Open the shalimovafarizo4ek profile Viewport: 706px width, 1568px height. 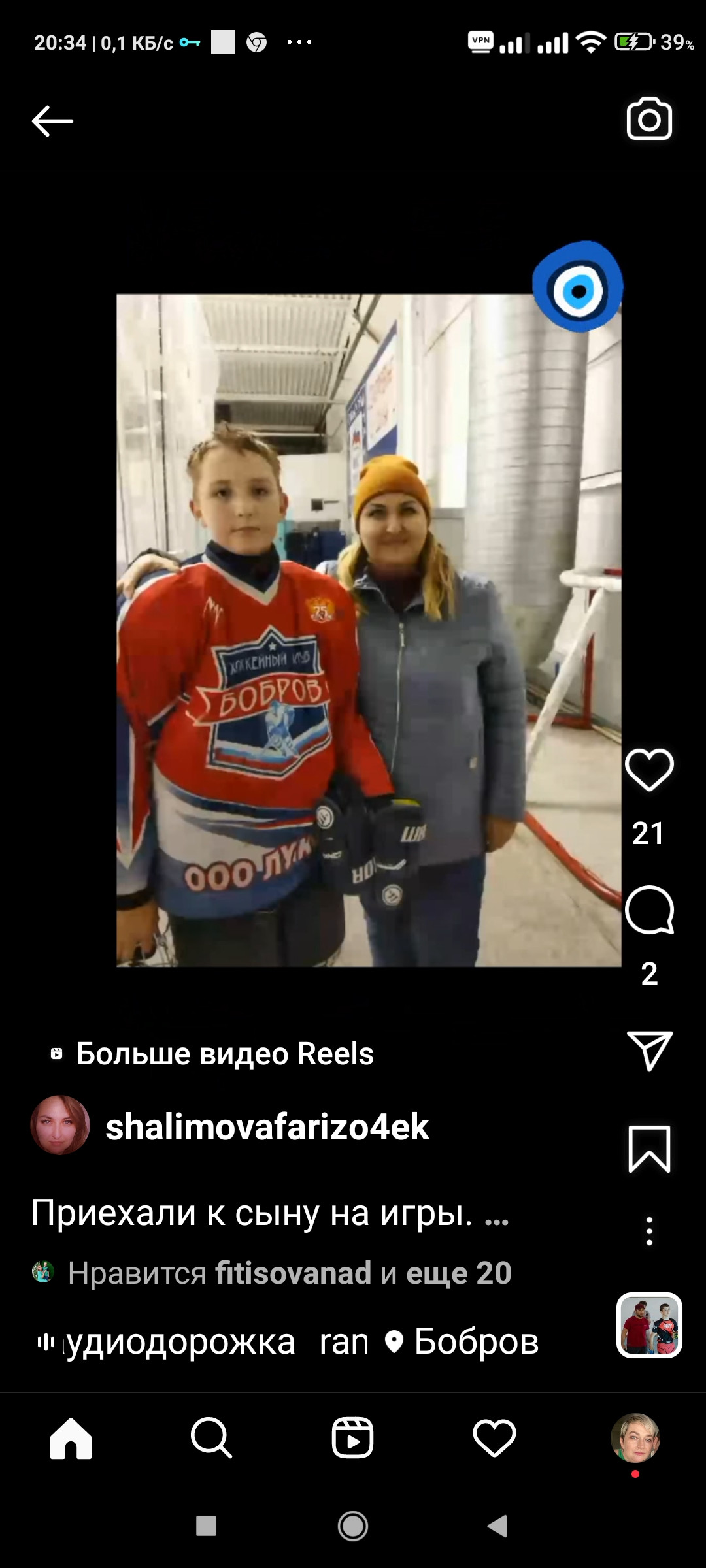(267, 1126)
